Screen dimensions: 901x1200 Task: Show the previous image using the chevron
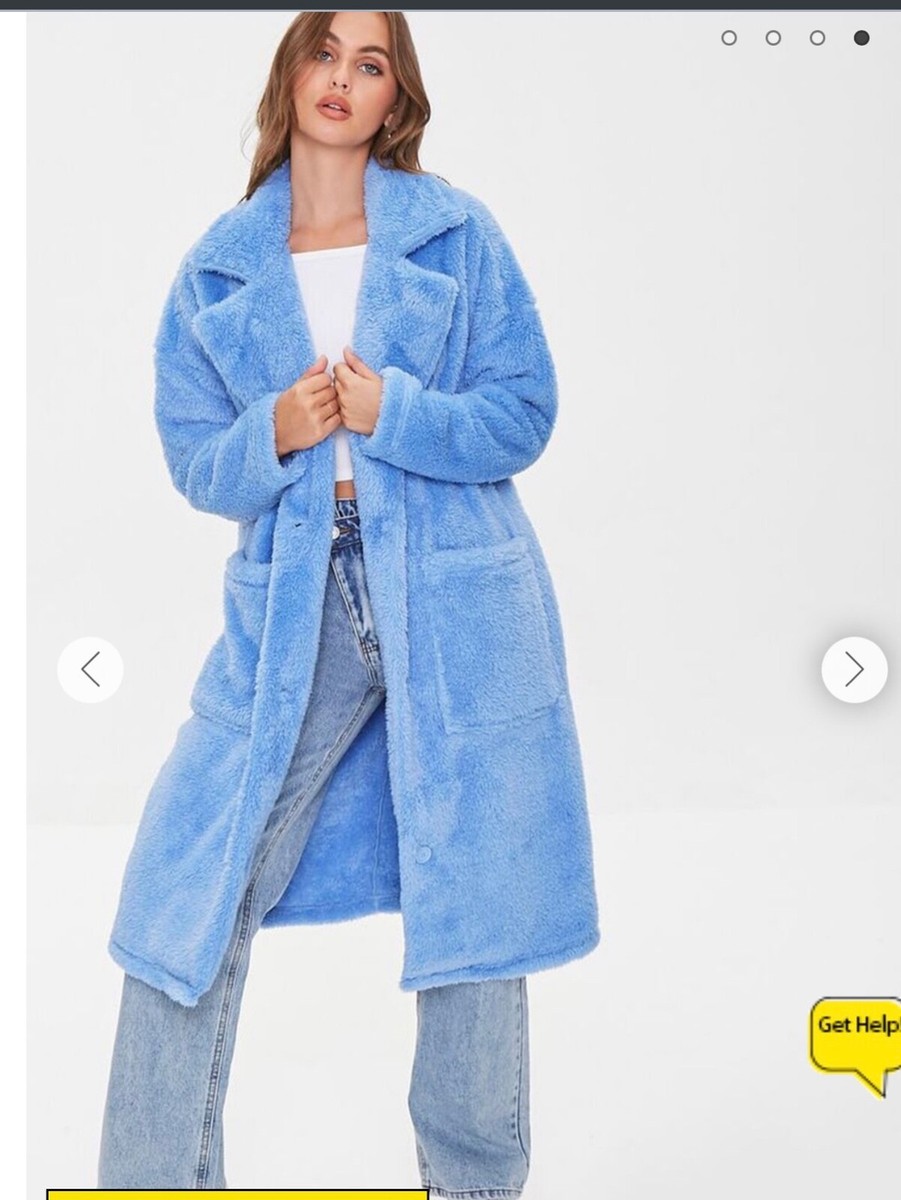90,669
